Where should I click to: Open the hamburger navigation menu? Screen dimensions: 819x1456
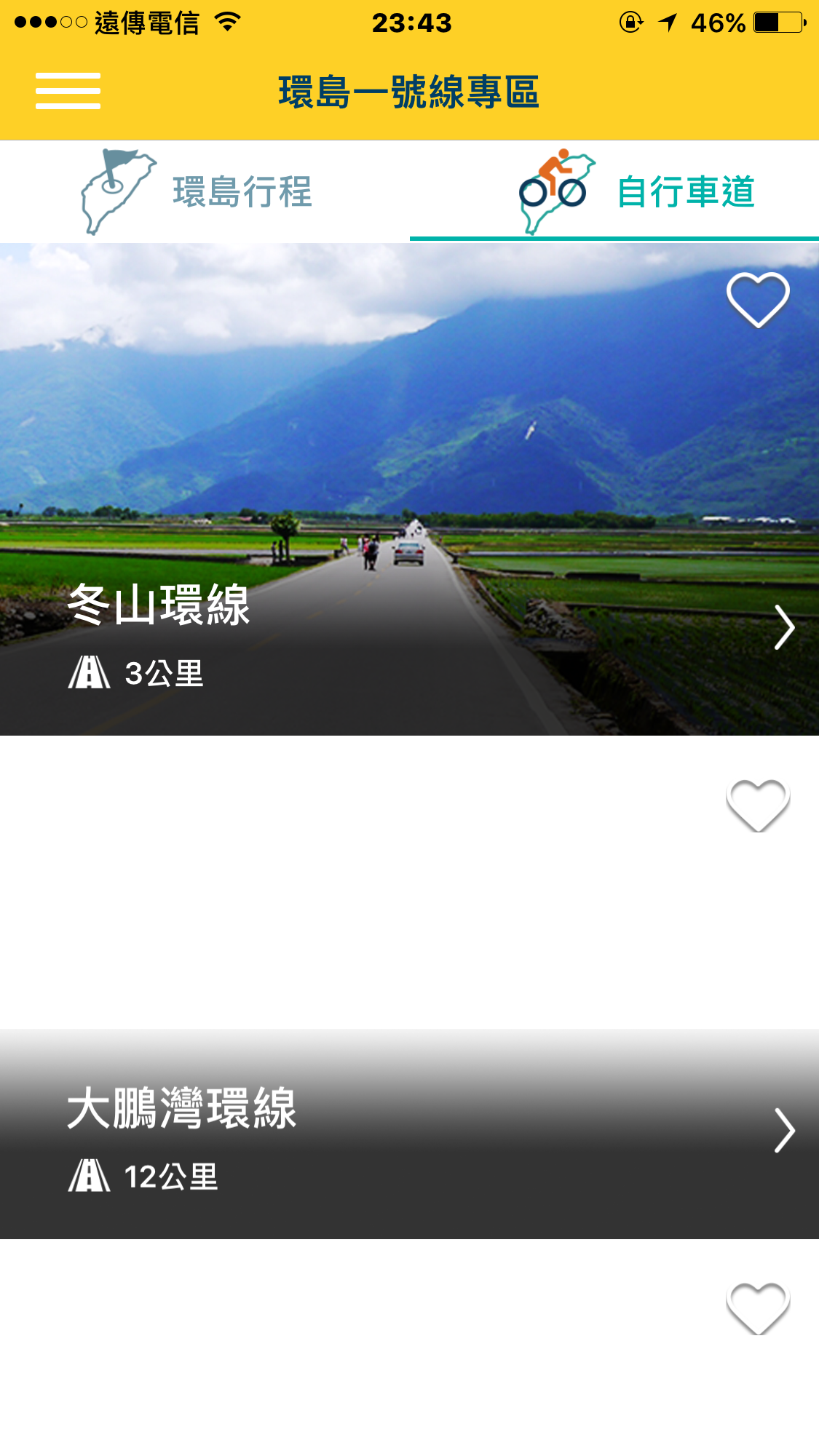coord(68,90)
